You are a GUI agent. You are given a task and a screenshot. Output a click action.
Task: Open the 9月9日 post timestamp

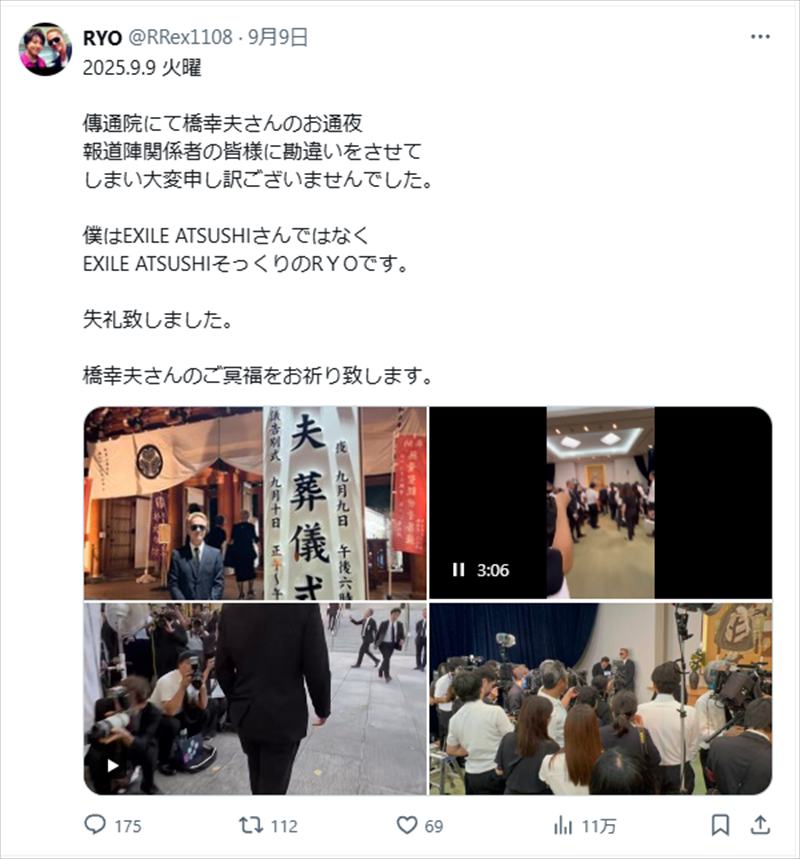click(x=285, y=38)
